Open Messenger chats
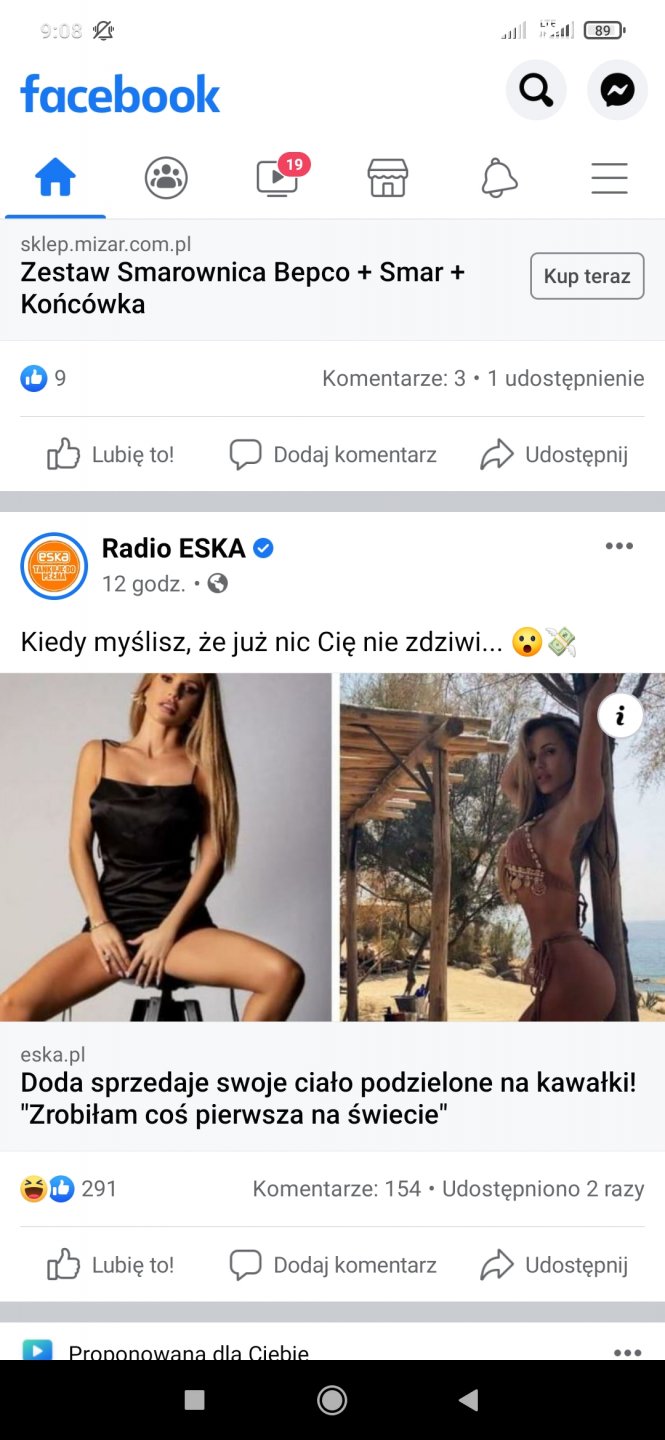 pyautogui.click(x=617, y=91)
